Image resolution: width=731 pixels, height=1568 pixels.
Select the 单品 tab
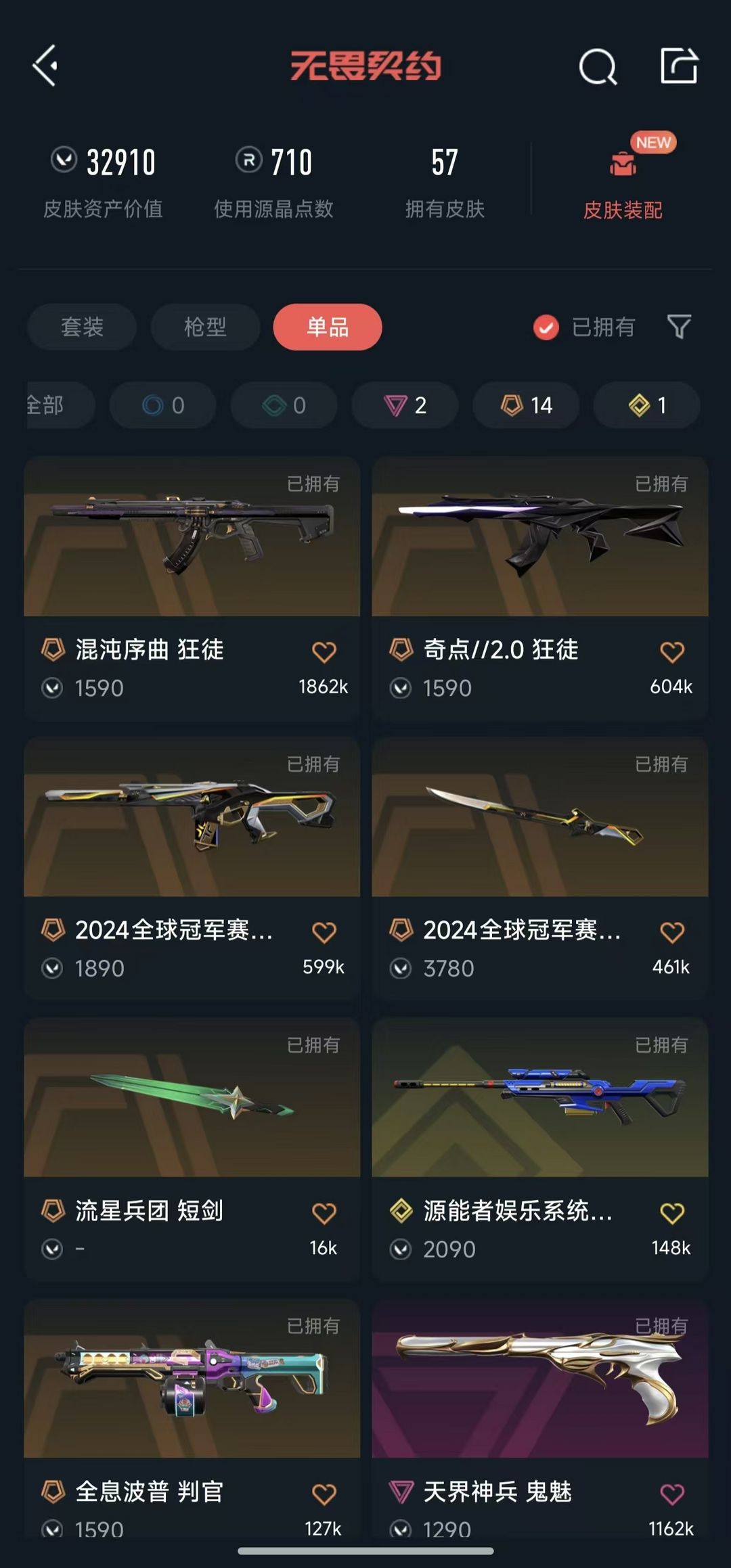[x=328, y=327]
